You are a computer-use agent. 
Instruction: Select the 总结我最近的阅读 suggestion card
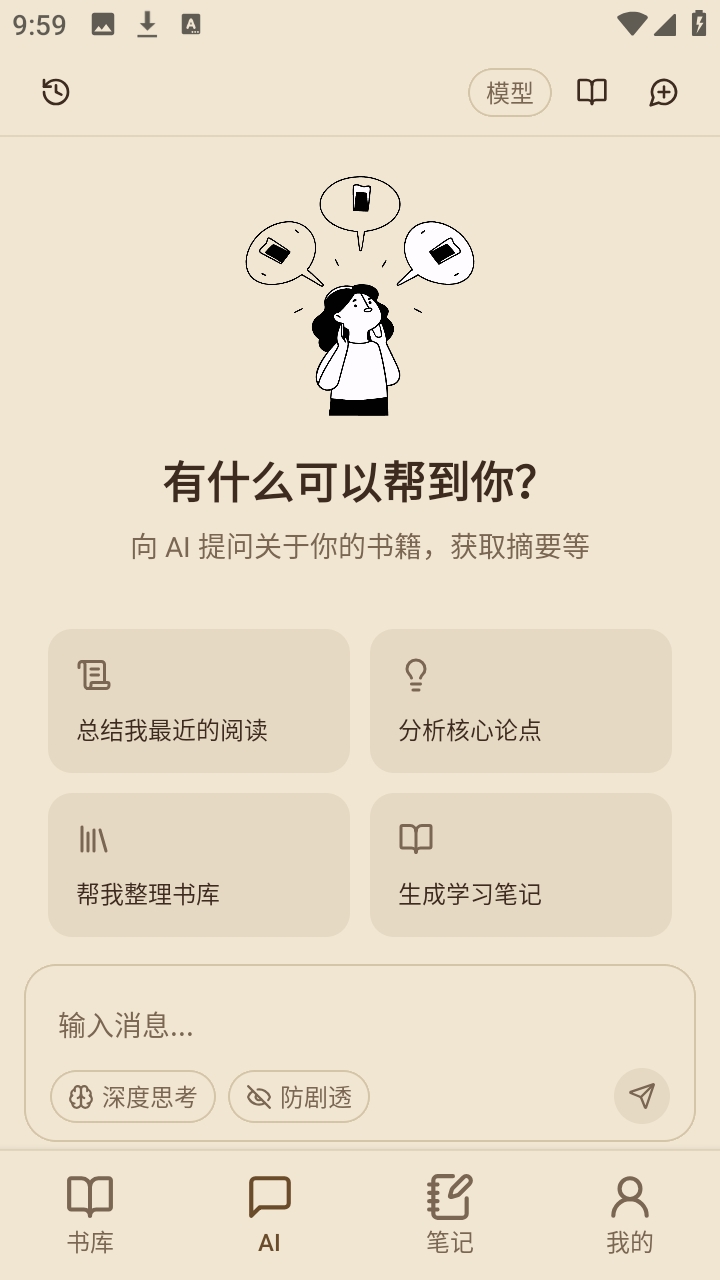(x=199, y=700)
